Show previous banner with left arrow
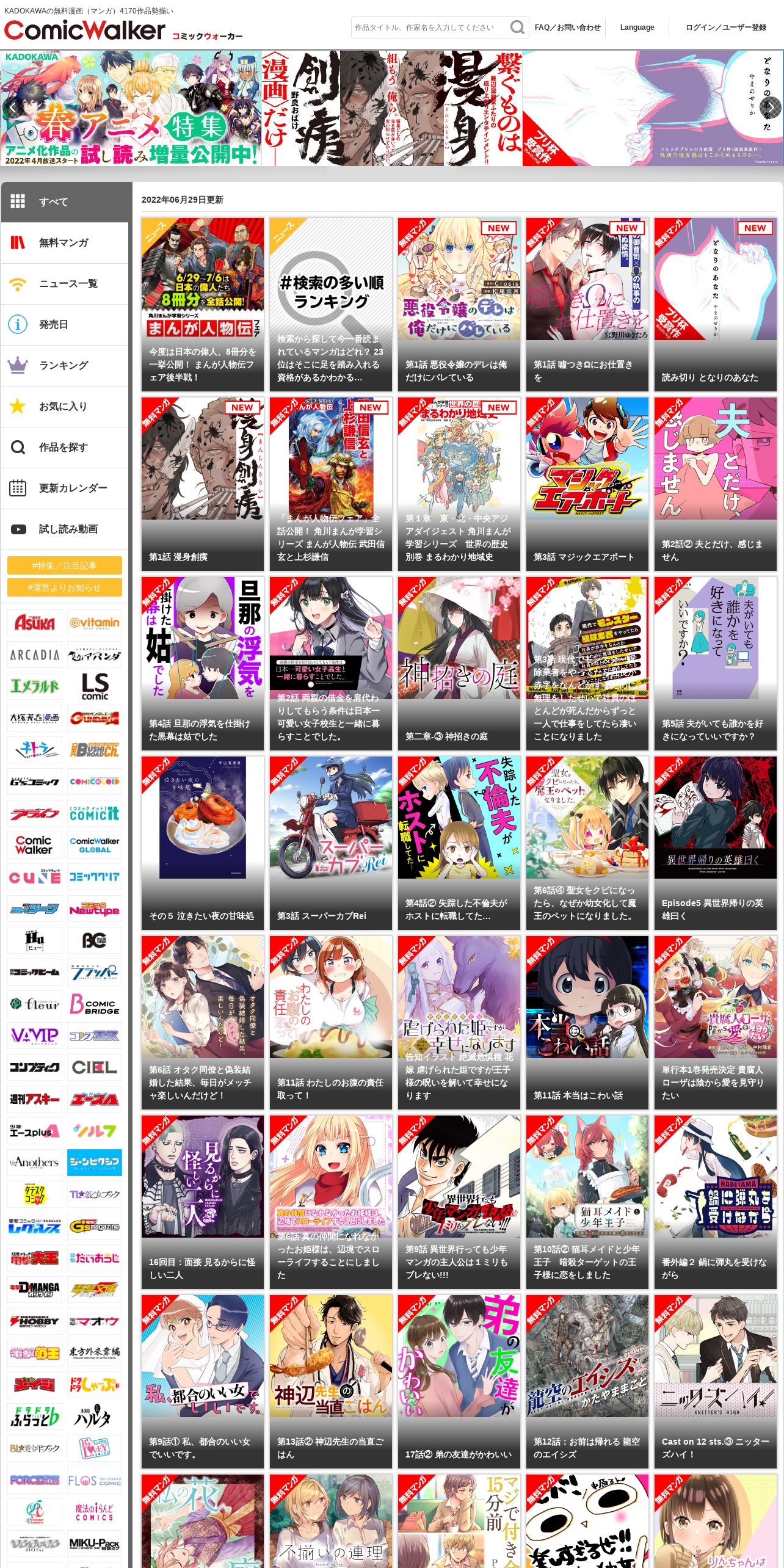 click(x=13, y=107)
